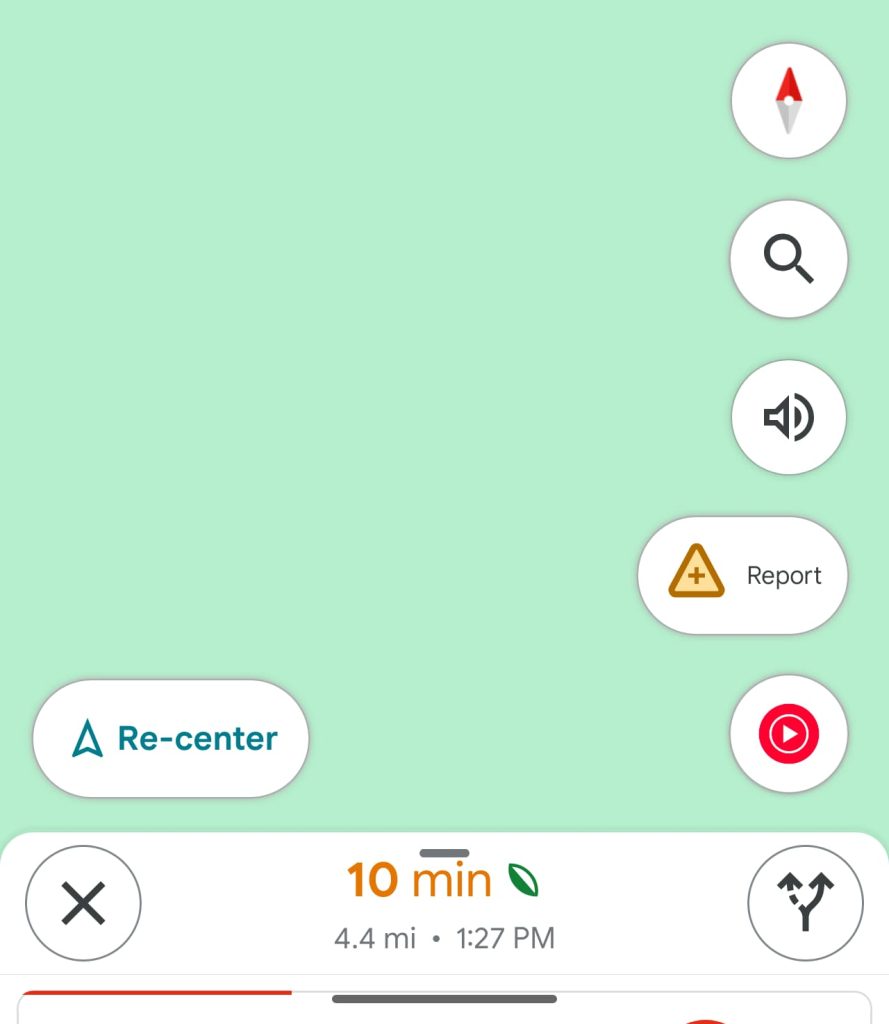The height and width of the screenshot is (1024, 889).
Task: Tap the magnifying glass to add a stop
Action: pos(789,259)
